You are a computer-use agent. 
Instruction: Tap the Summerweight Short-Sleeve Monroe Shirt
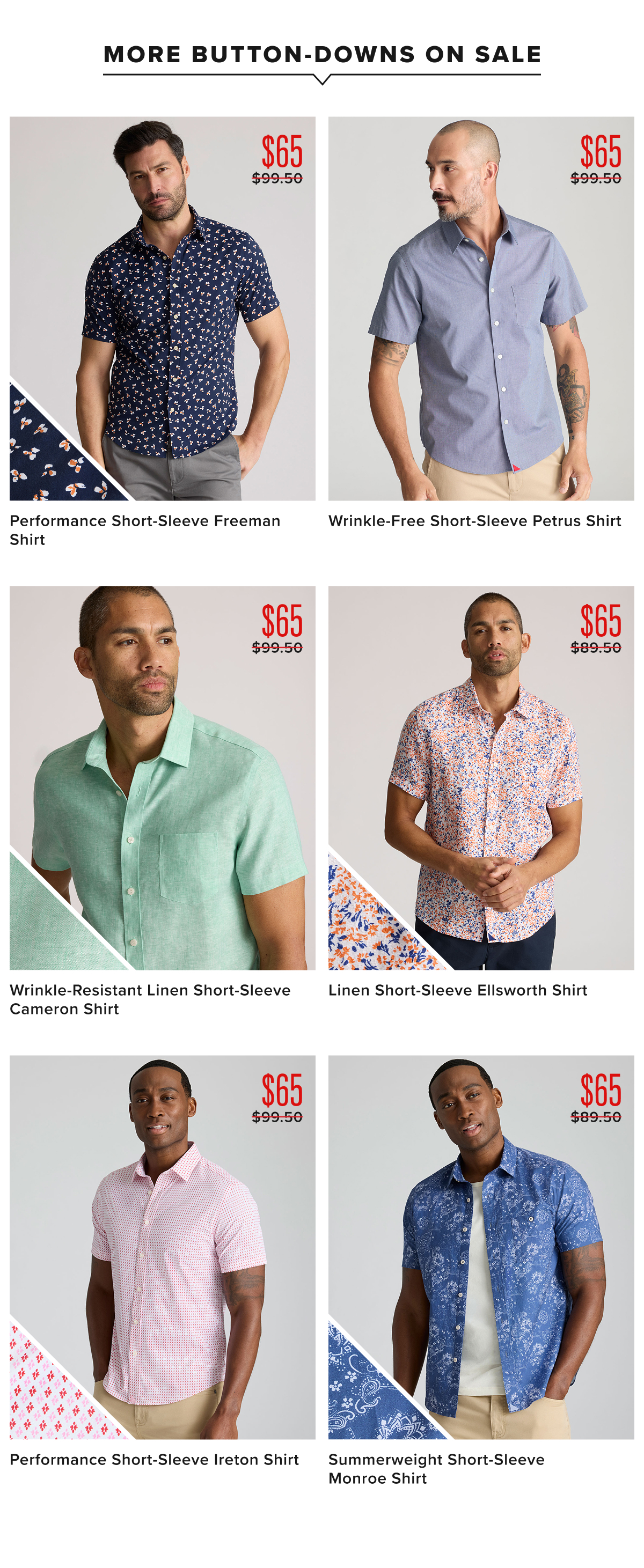coord(481,1247)
